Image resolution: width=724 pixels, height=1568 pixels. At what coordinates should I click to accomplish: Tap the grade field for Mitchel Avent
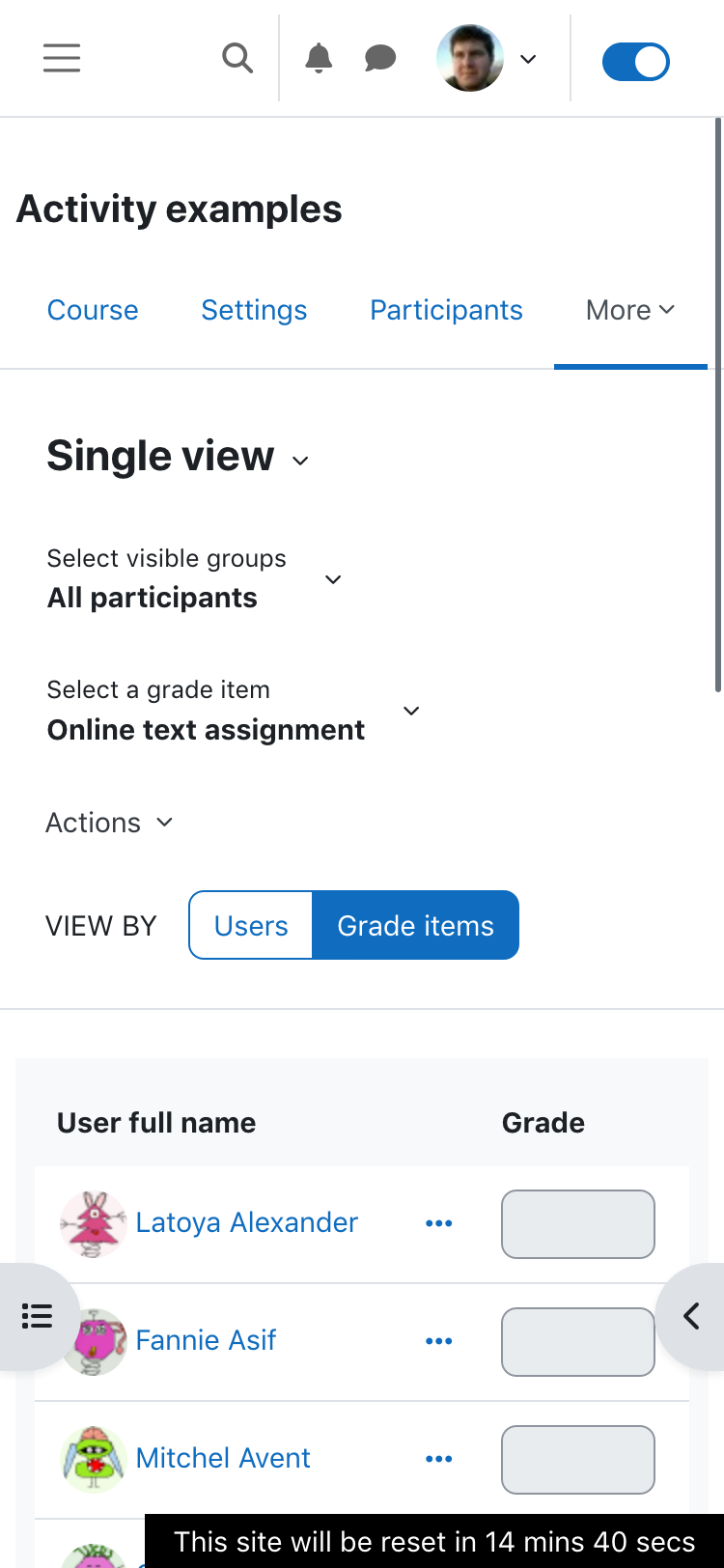tap(578, 1459)
